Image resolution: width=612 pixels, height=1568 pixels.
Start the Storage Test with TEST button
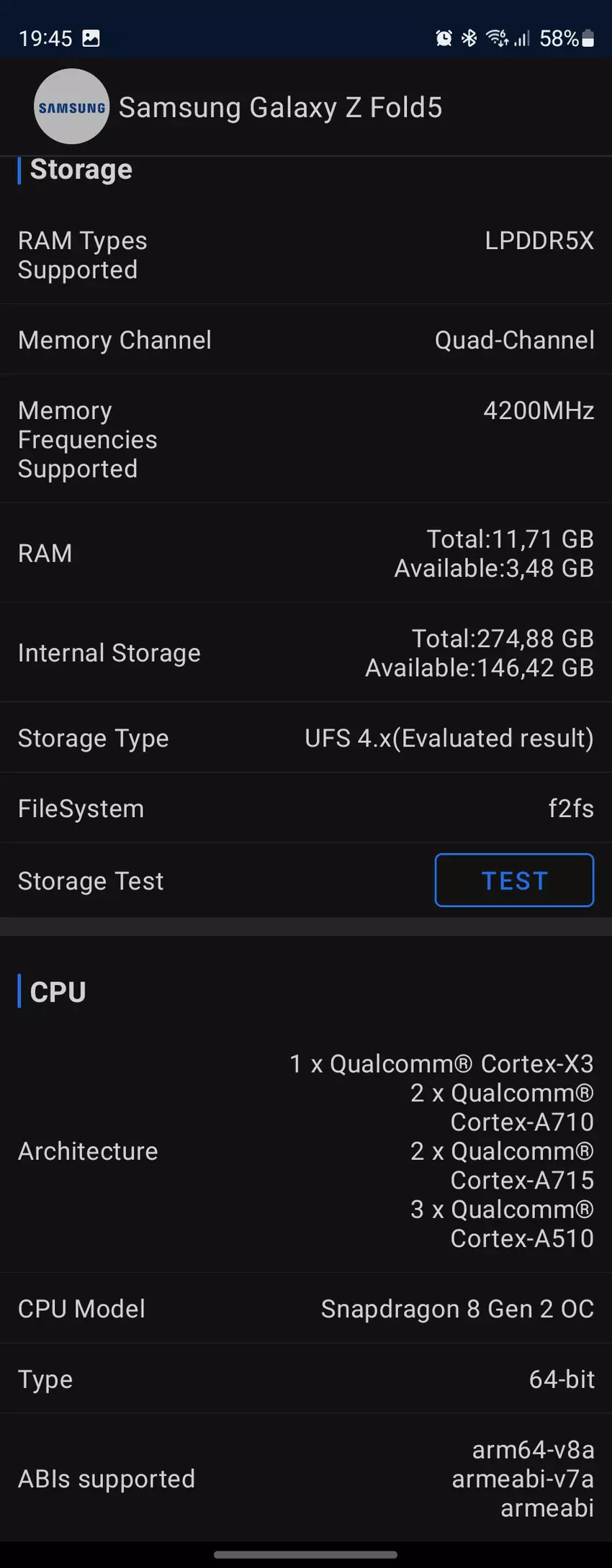pyautogui.click(x=514, y=880)
